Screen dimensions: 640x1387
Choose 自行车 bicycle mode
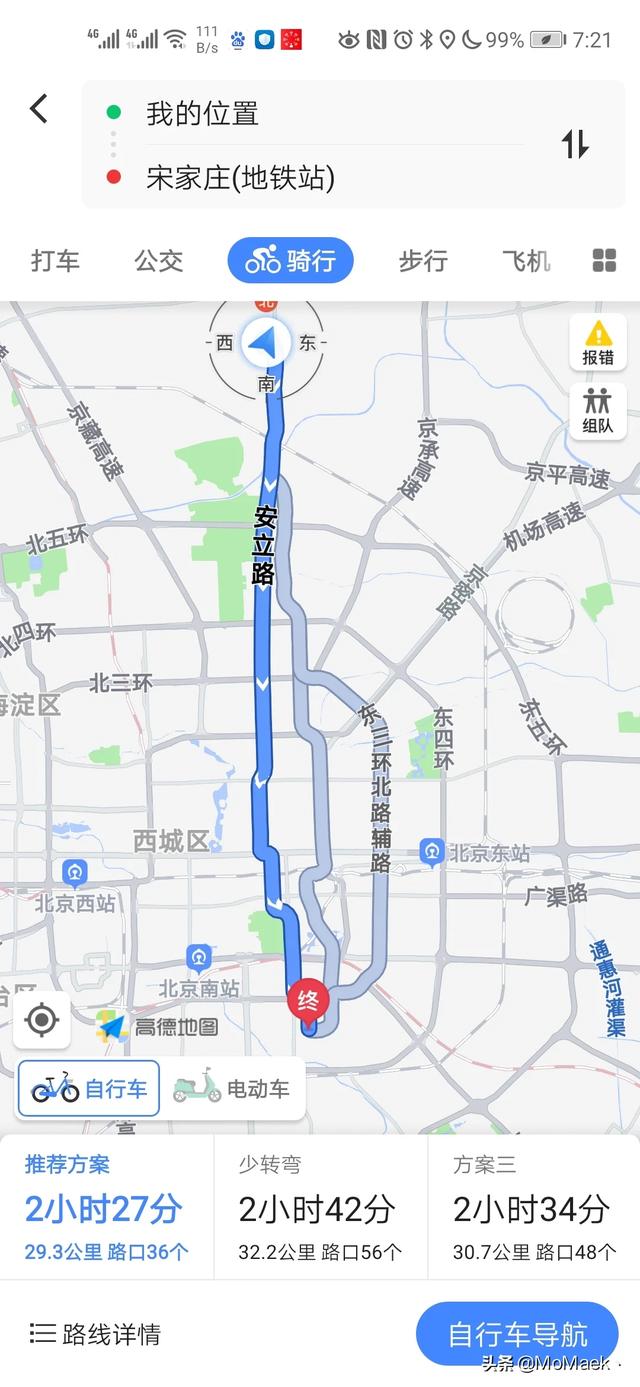(x=89, y=1088)
